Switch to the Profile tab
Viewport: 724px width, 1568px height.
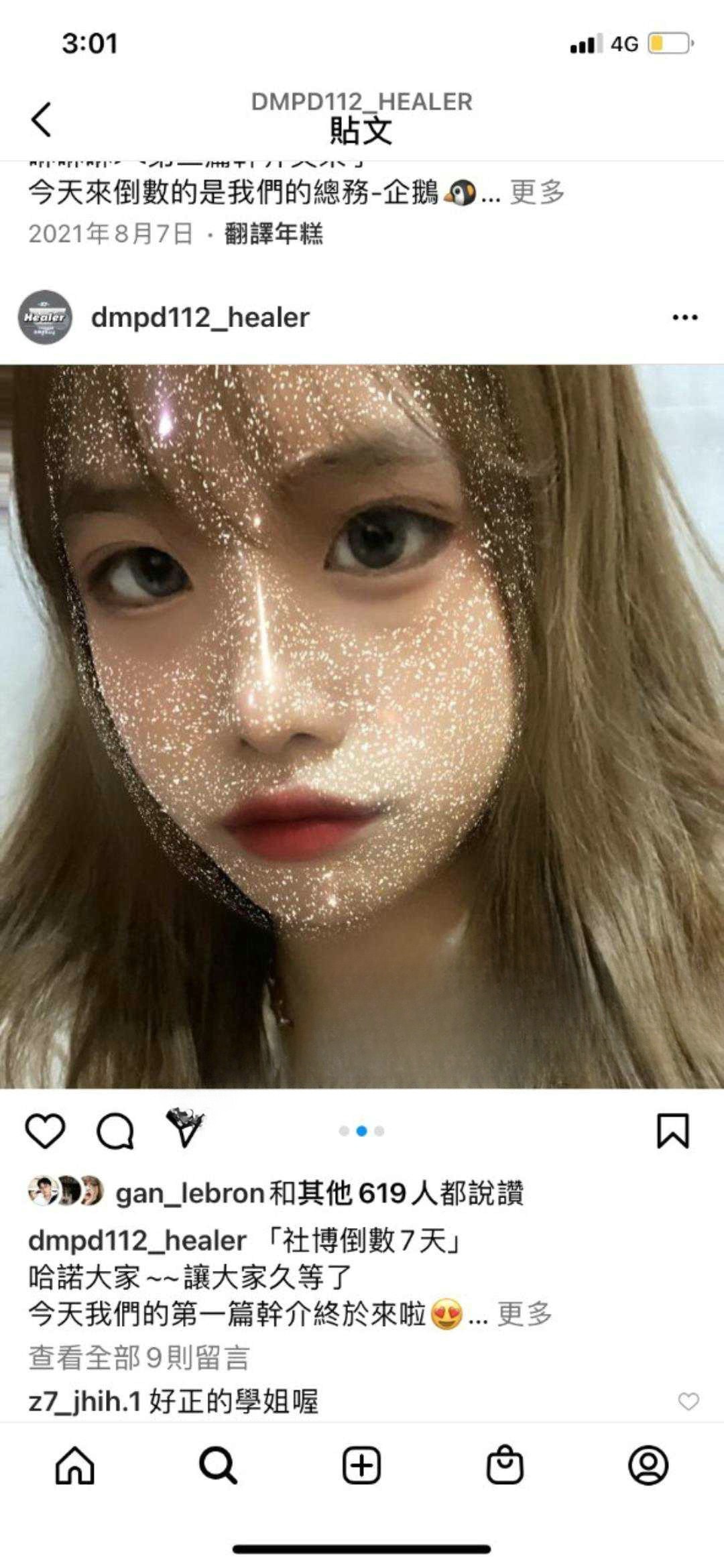click(x=648, y=1465)
